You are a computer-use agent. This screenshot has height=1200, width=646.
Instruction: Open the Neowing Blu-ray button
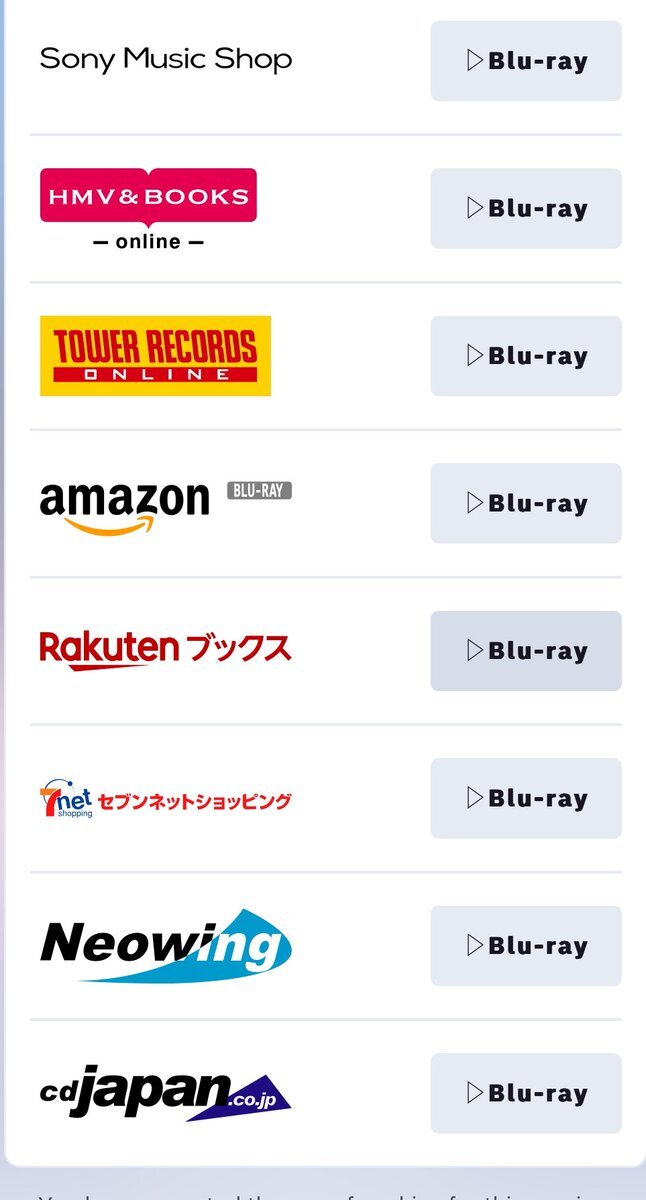[526, 946]
